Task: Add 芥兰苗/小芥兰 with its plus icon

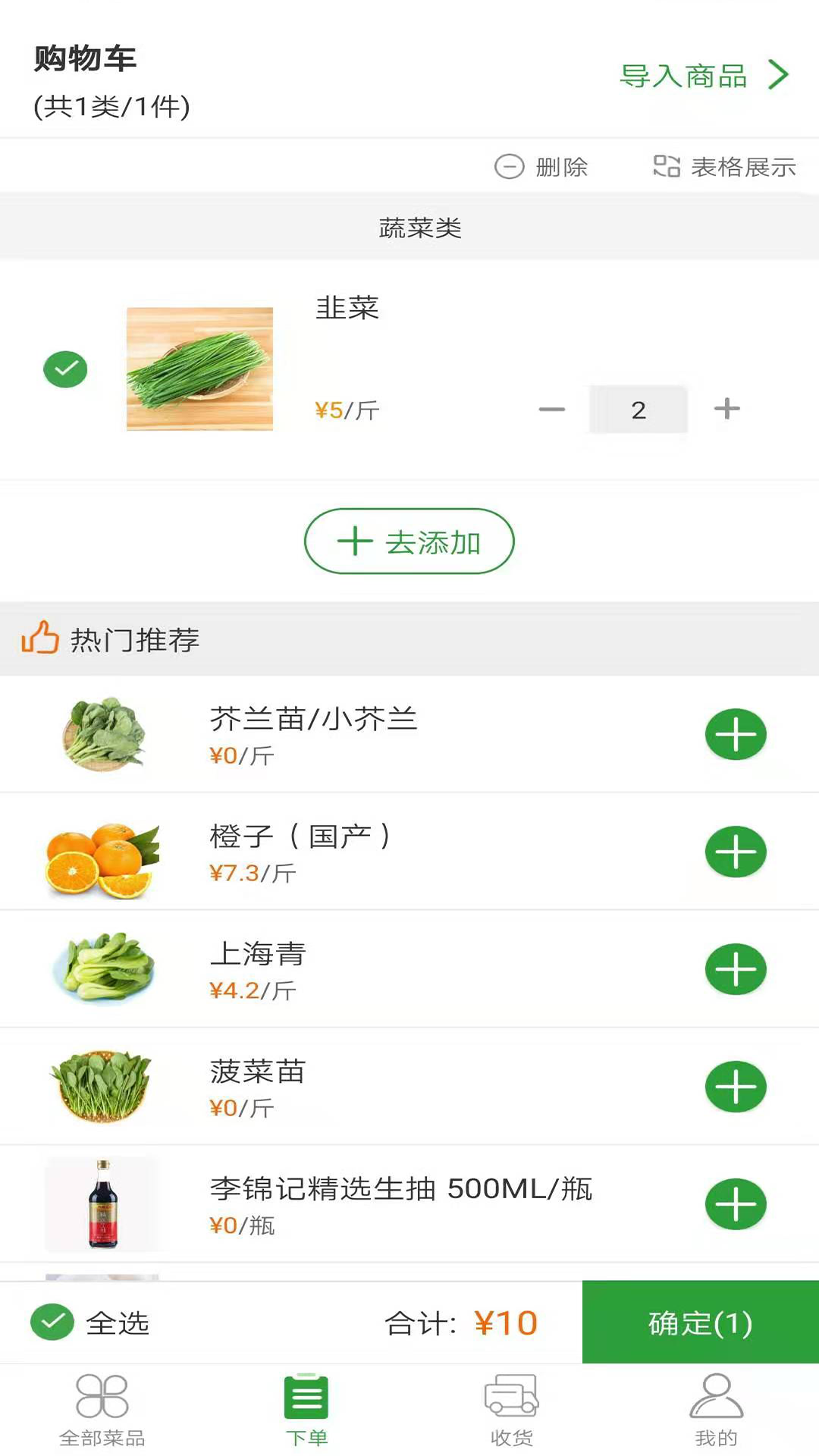Action: pos(735,734)
